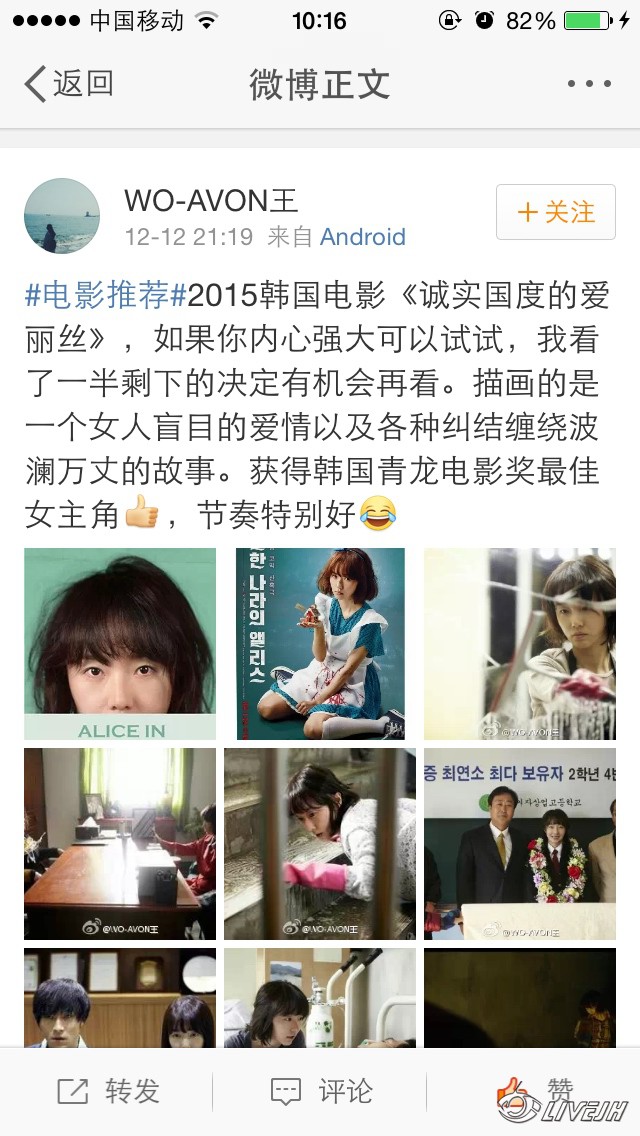Repost this Weibo with 转发
640x1136 pixels.
click(108, 1091)
